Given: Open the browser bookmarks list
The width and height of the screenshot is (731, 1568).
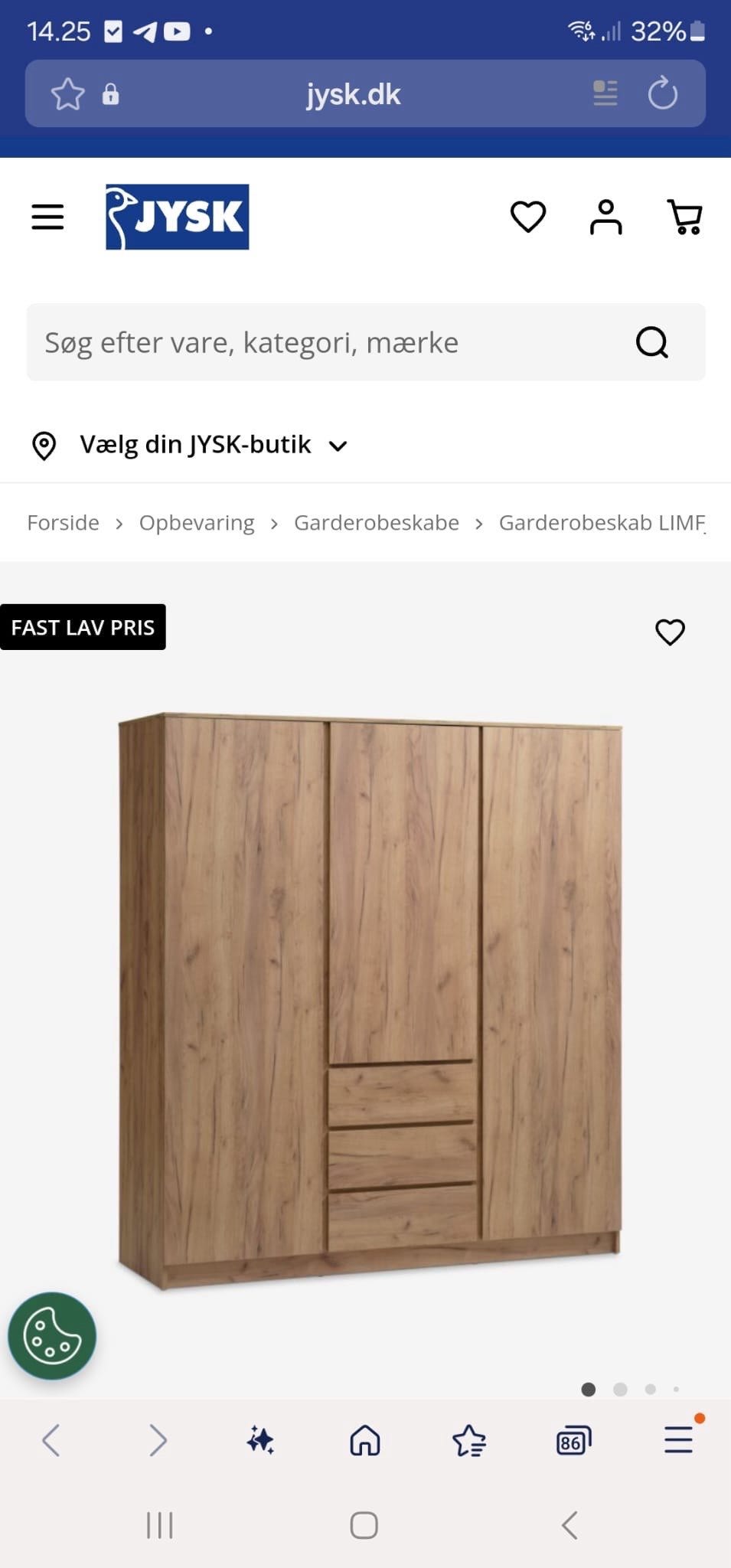Looking at the screenshot, I should (x=469, y=1441).
